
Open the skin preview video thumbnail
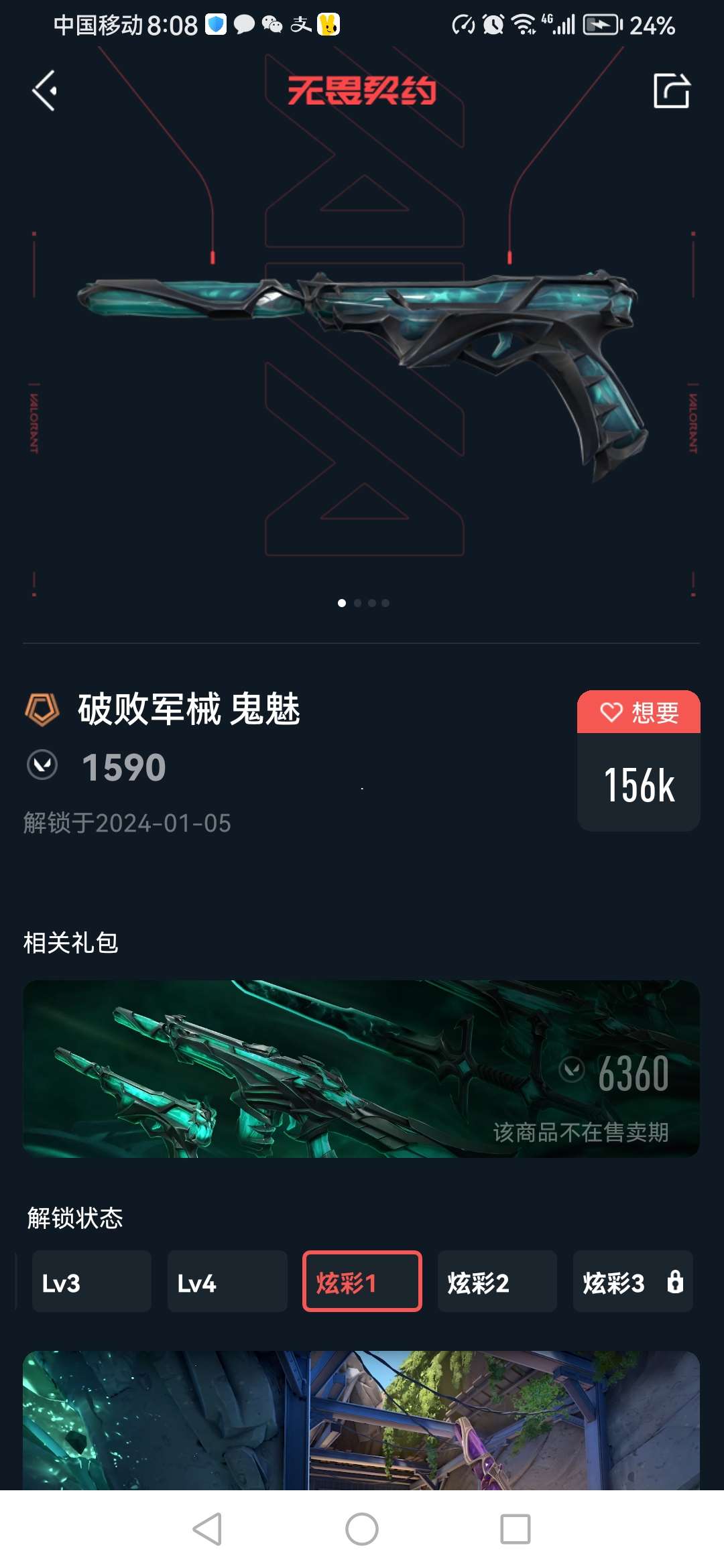click(361, 1419)
